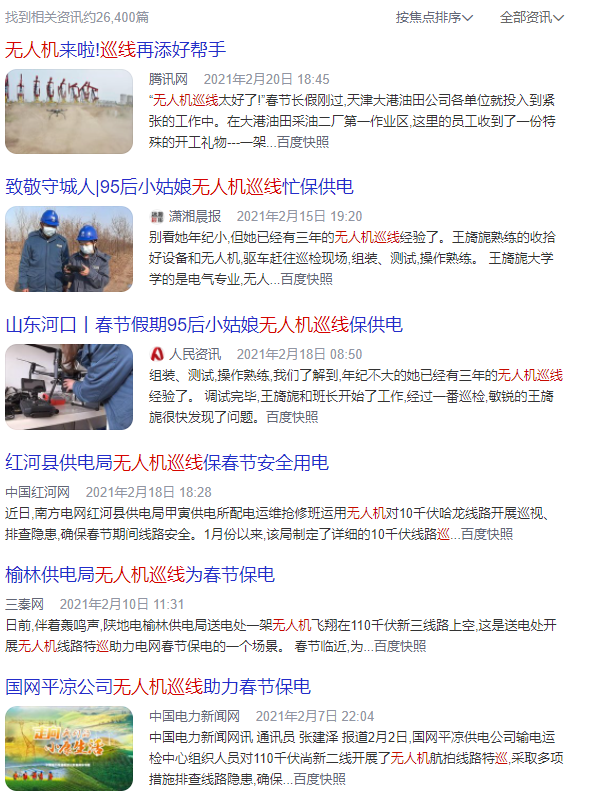Viewport: 607px width, 797px height.
Task: Expand the 全部资讯 filter dropdown
Action: point(531,17)
